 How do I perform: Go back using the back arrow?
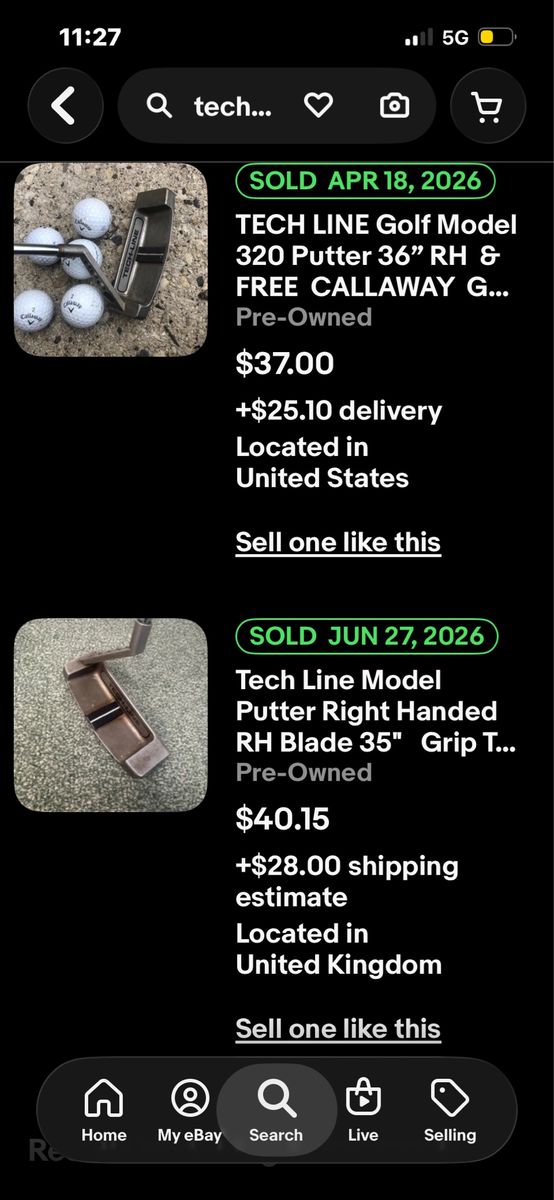(65, 105)
